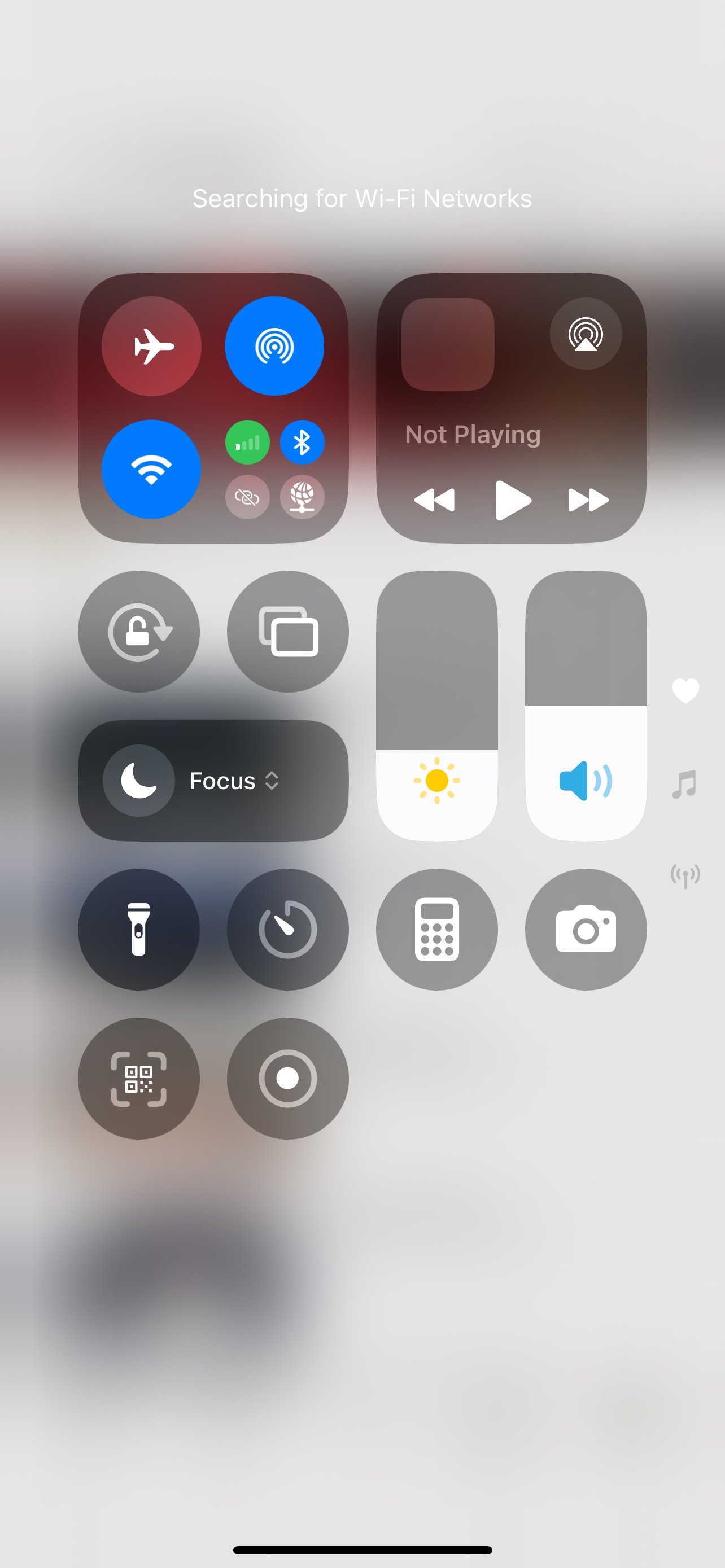725x1568 pixels.
Task: Go back to the previous track
Action: pyautogui.click(x=434, y=500)
